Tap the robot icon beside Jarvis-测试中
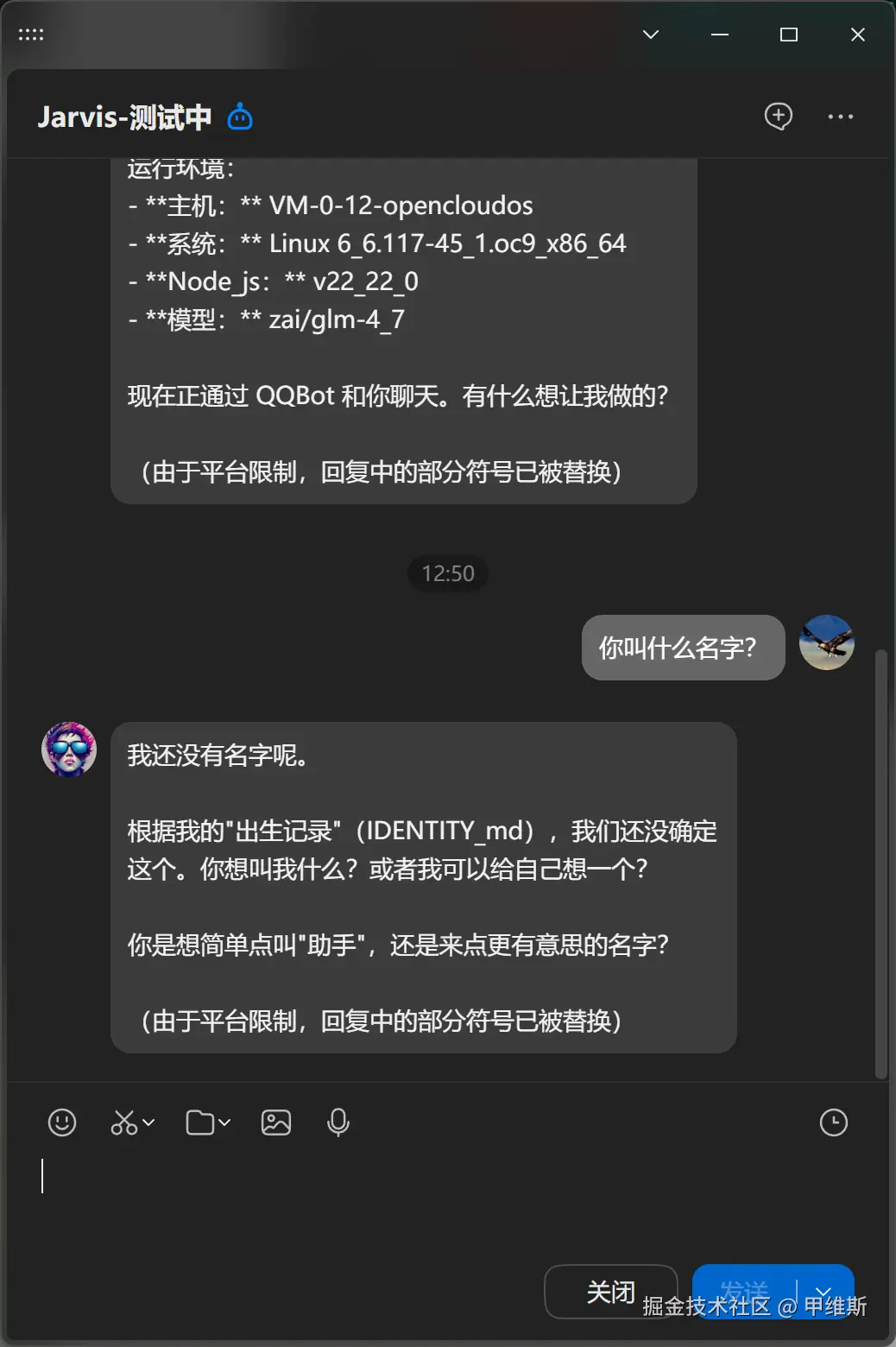Viewport: 896px width, 1347px height. [240, 117]
